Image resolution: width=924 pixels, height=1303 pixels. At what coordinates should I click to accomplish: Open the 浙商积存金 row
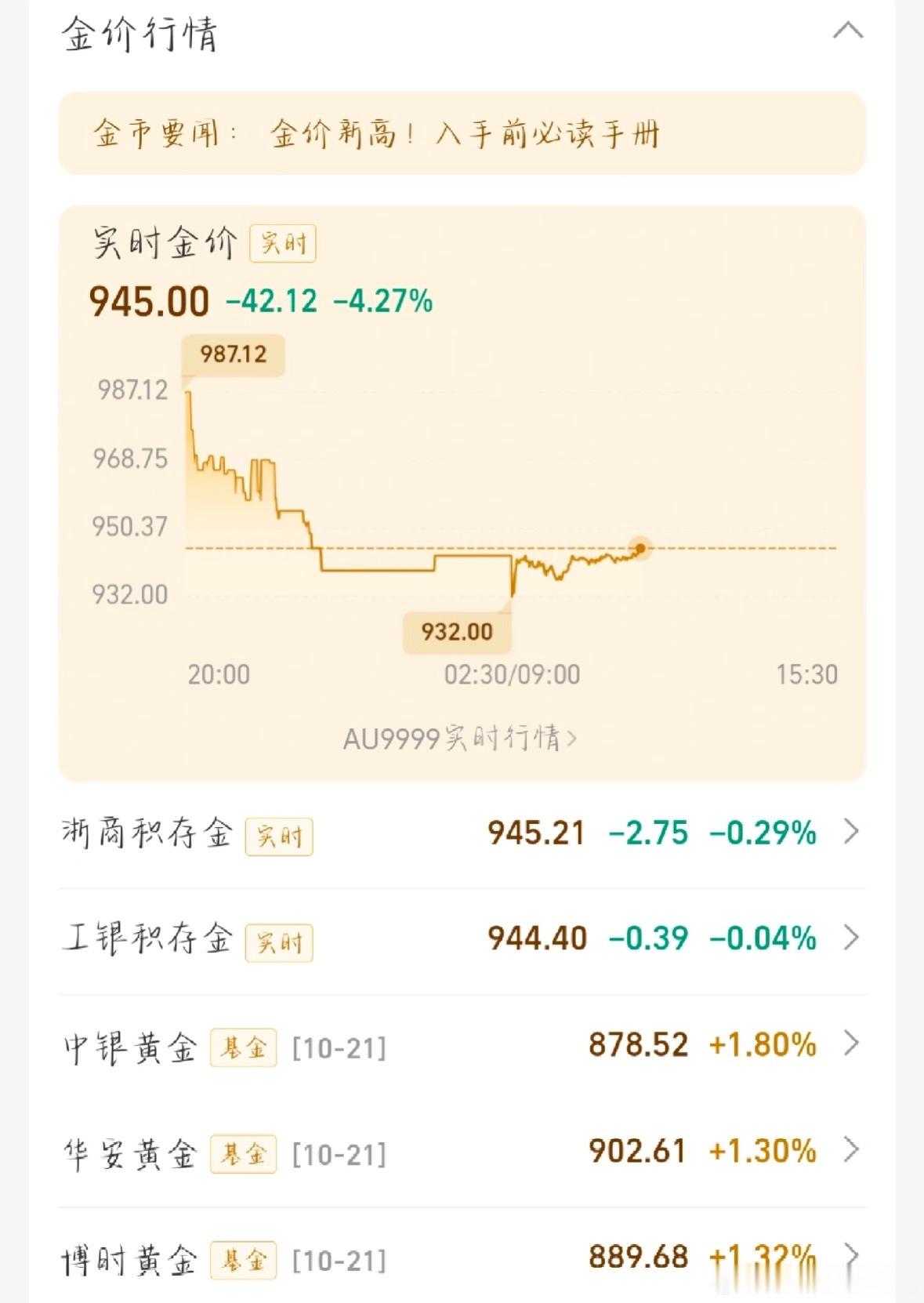click(x=462, y=833)
